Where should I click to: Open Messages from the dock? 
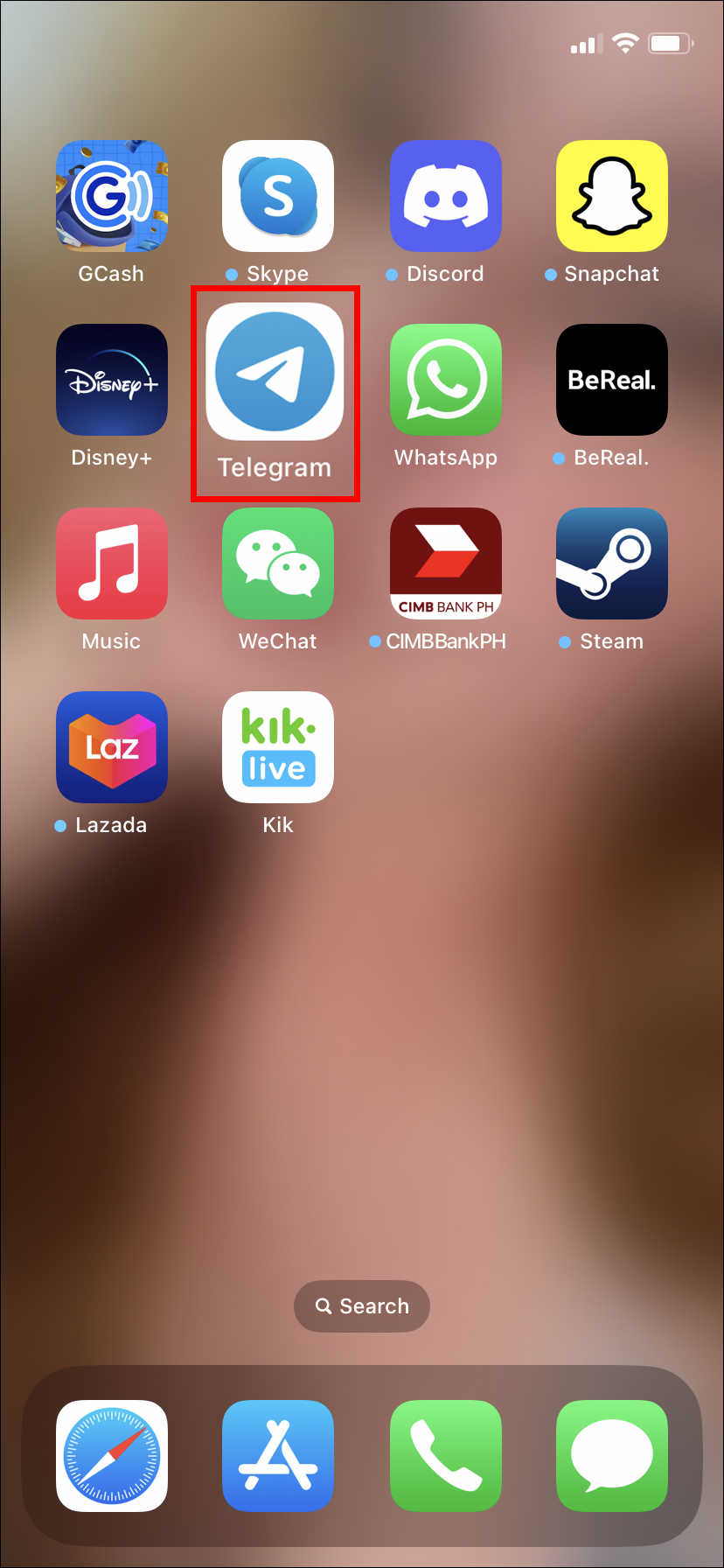(x=612, y=1456)
